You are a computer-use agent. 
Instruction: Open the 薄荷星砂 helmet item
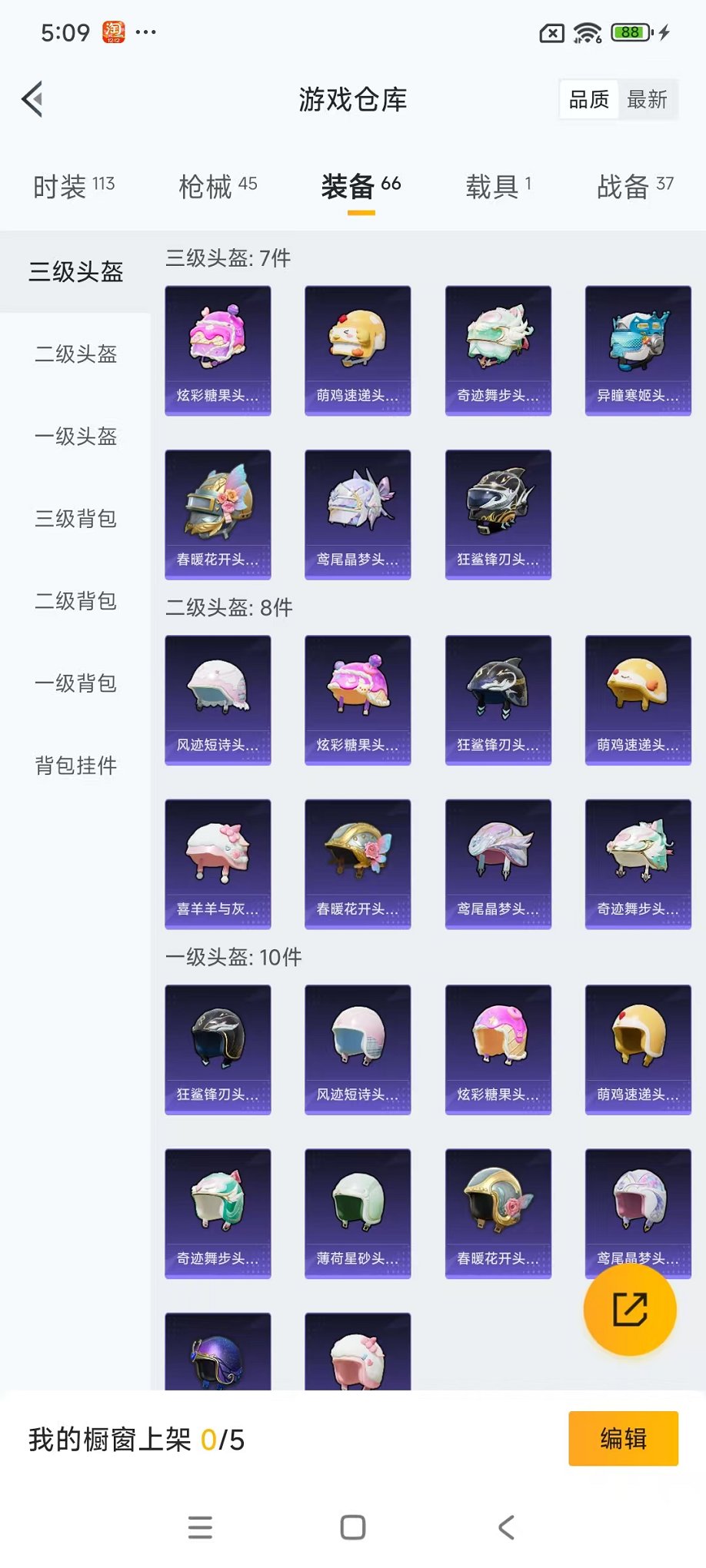point(358,1213)
